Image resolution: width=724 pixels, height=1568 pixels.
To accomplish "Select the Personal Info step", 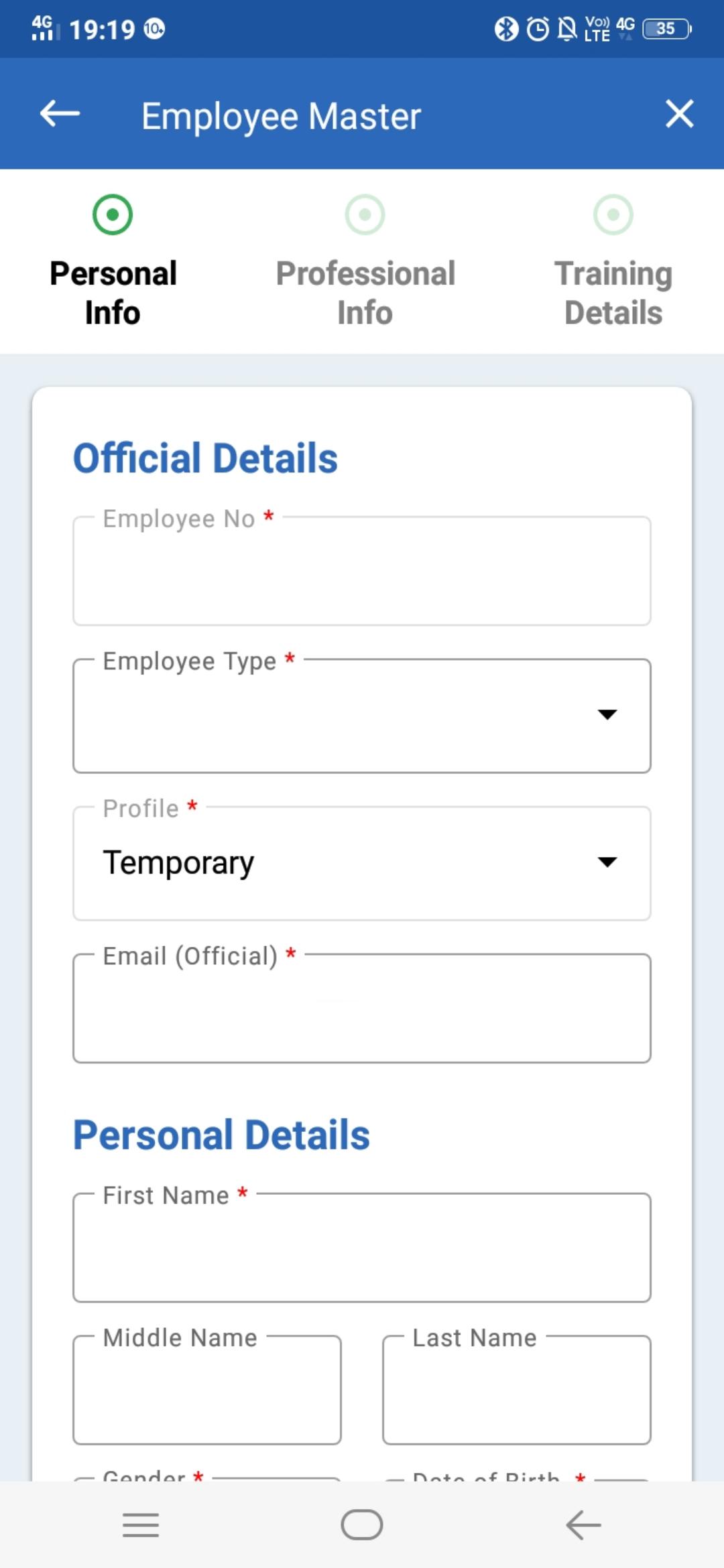I will tap(113, 261).
